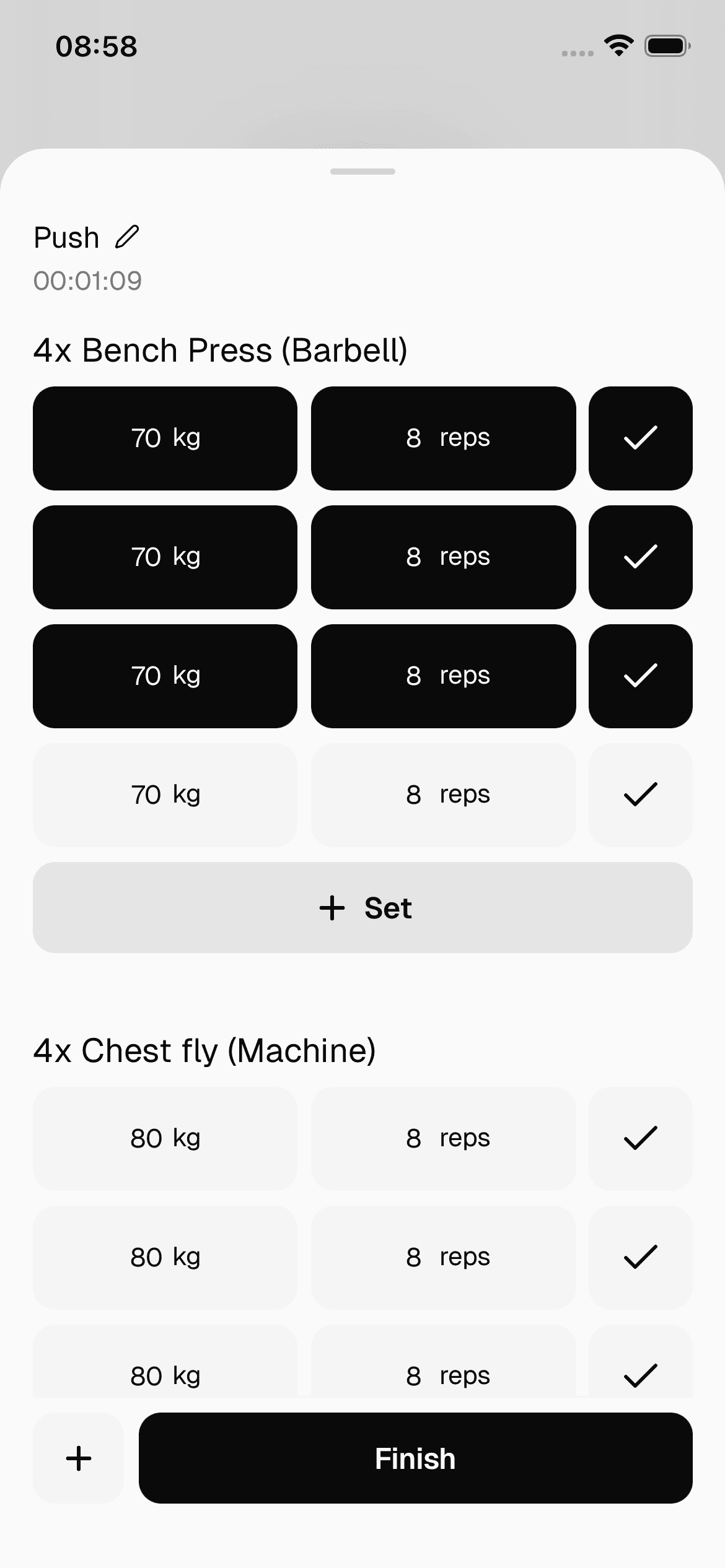This screenshot has height=1568, width=725.
Task: Mark the fourth Bench Press set complete
Action: click(x=640, y=794)
